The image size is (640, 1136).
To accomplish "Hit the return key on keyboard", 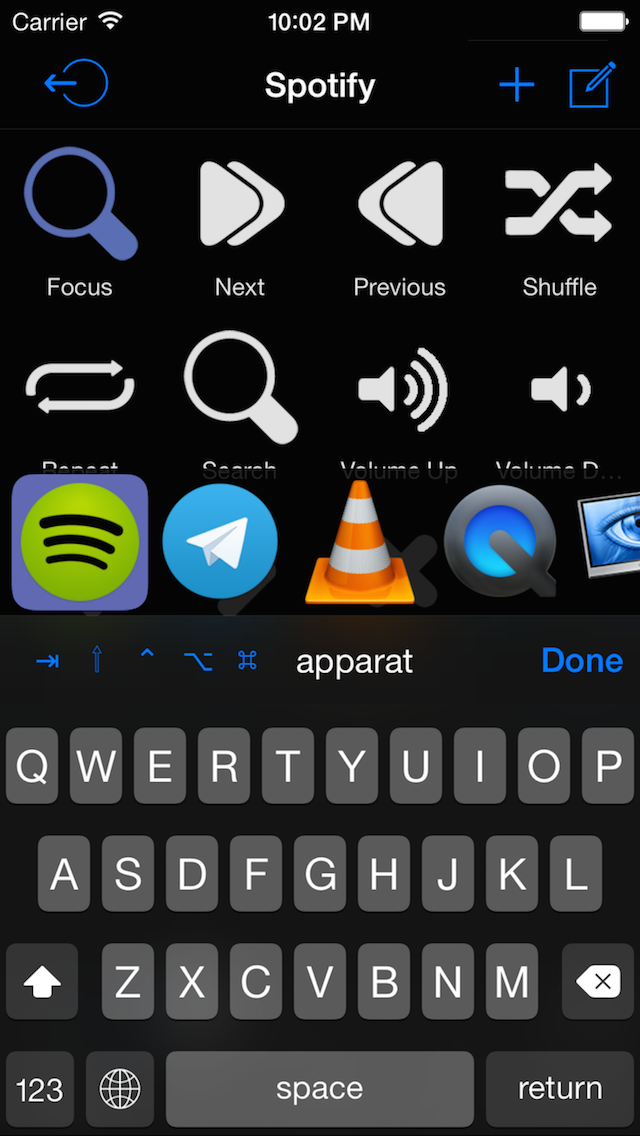I will [x=560, y=1088].
